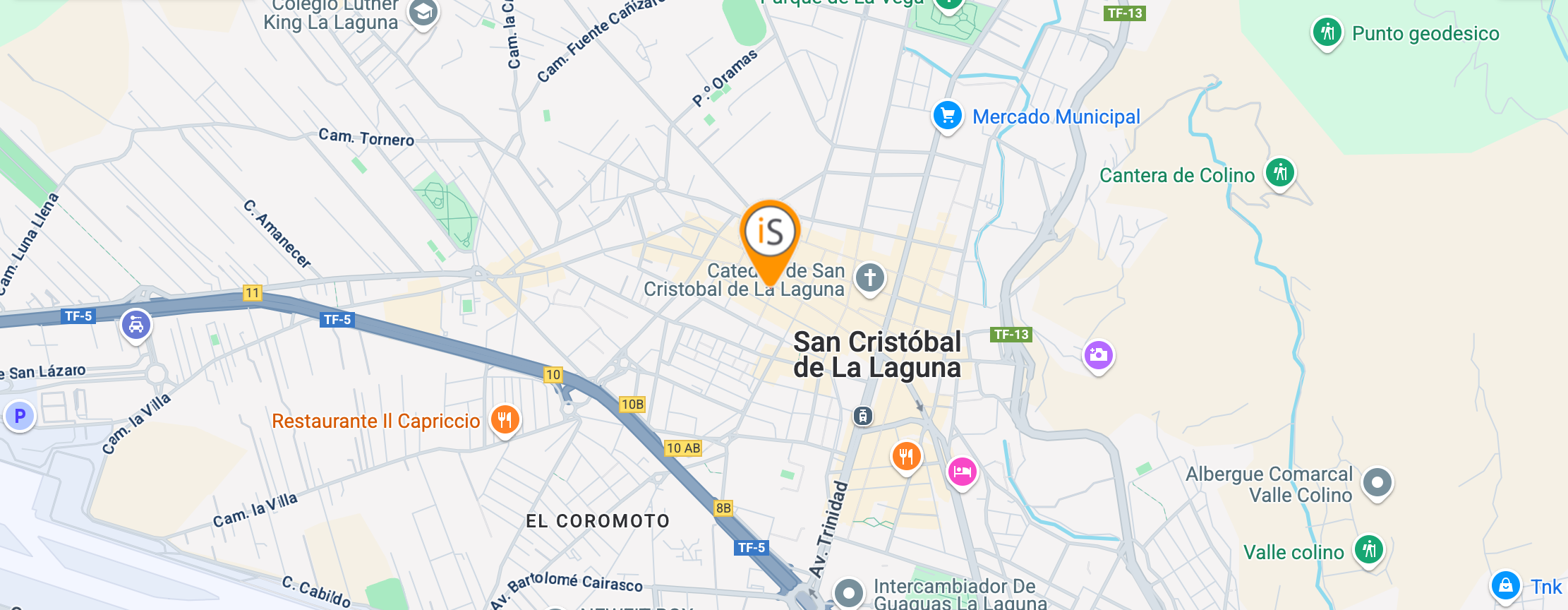Viewport: 1568px width, 610px height.
Task: Select the Albergue Comarcal Valle Colino pin
Action: pyautogui.click(x=1377, y=484)
